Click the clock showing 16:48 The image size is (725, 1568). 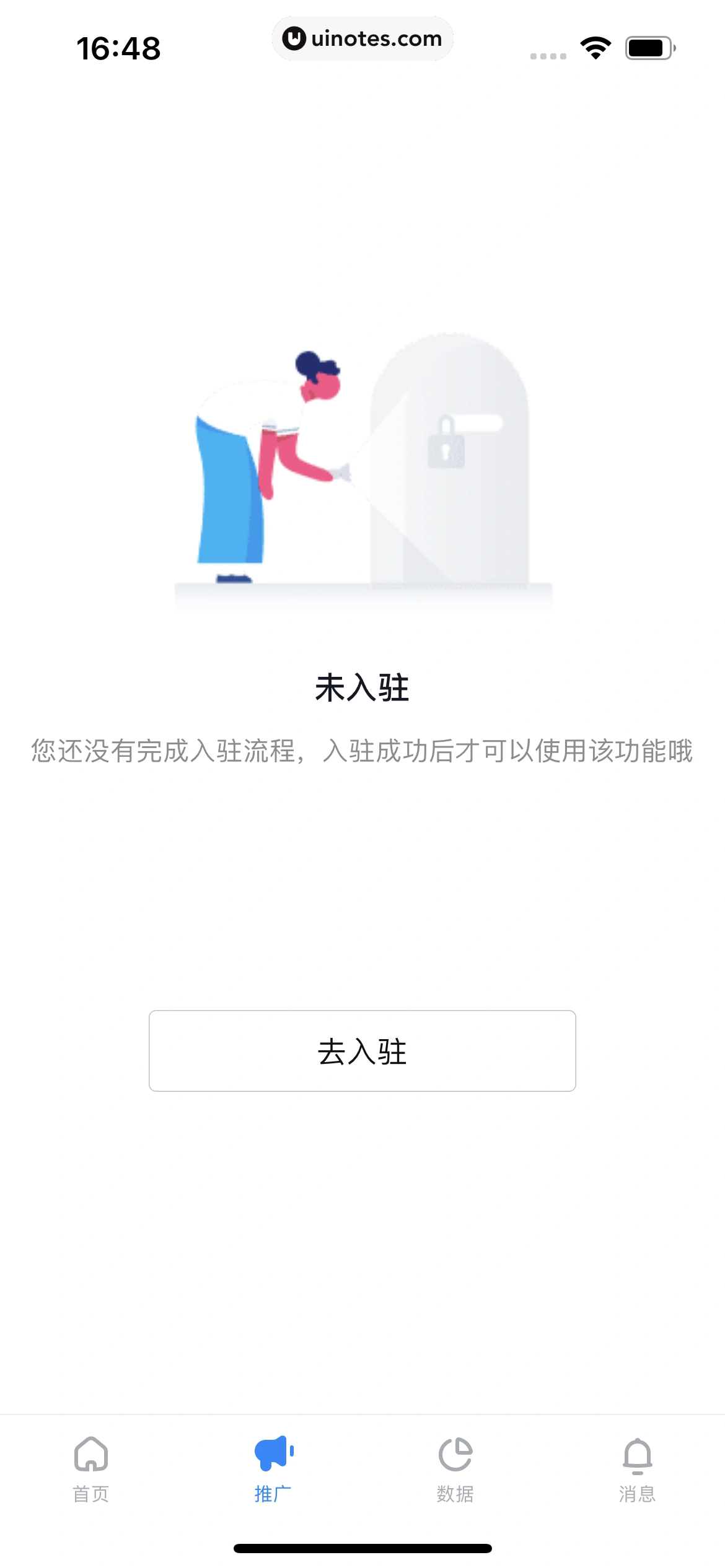coord(120,46)
